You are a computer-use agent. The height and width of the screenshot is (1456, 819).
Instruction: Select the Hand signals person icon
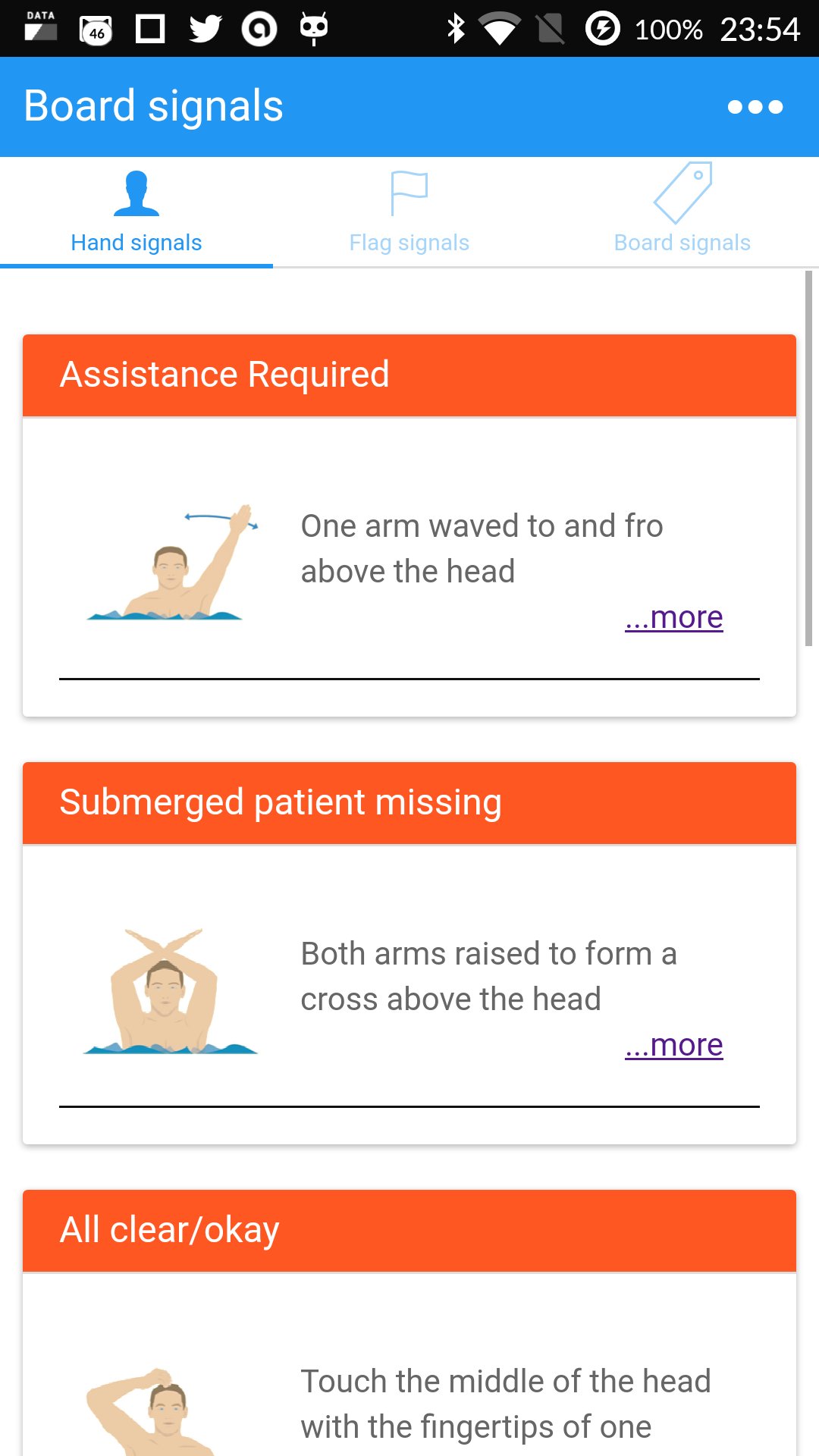point(136,192)
